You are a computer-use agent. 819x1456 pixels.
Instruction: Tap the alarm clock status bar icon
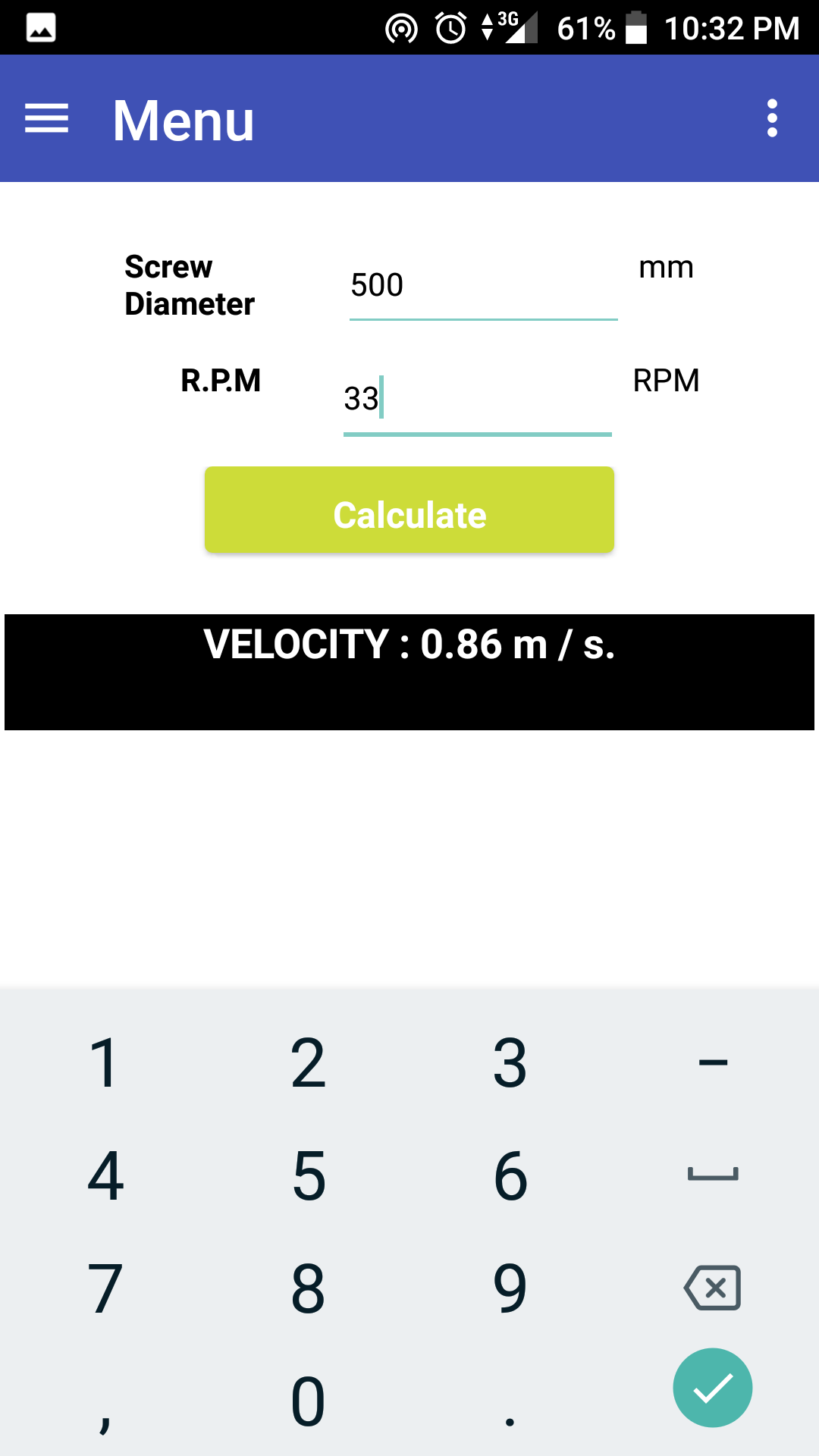point(449,27)
